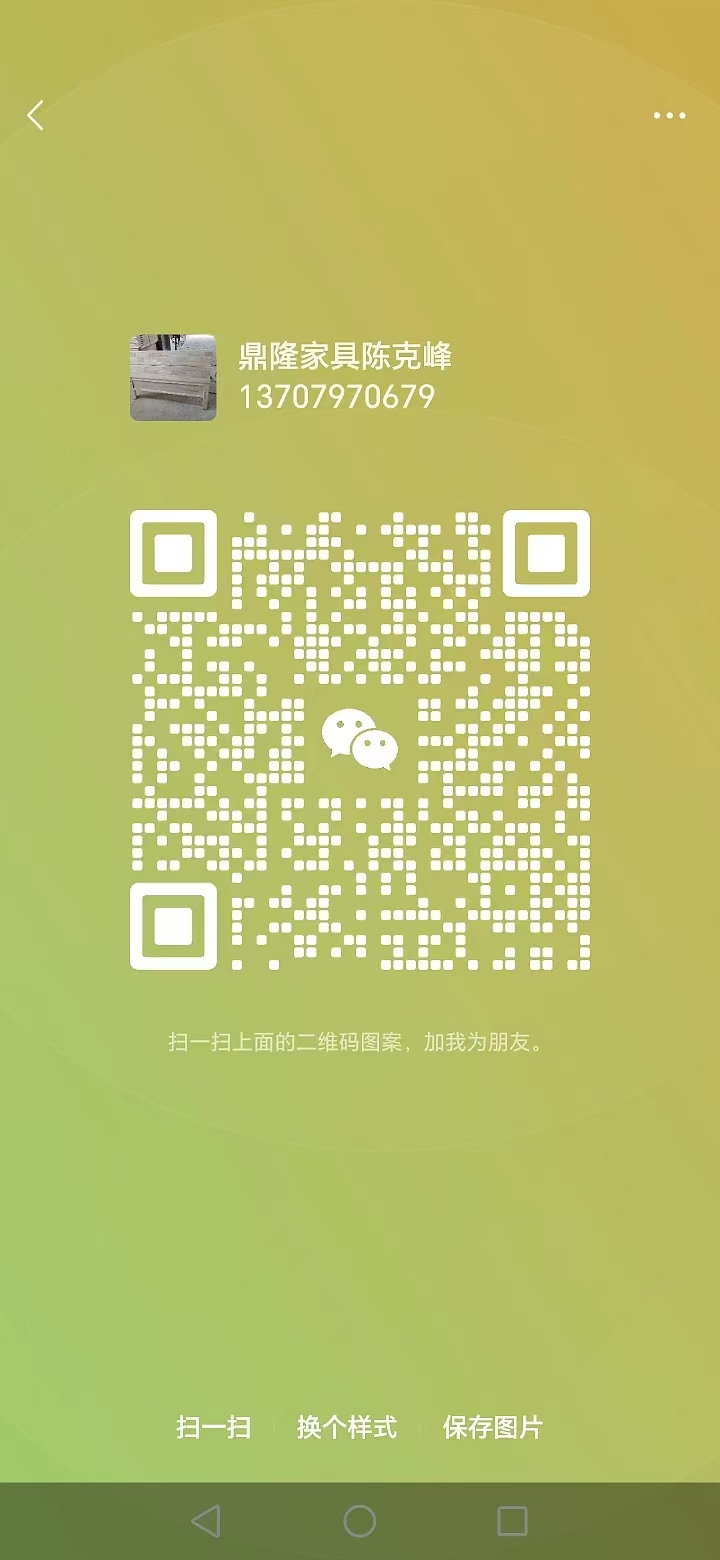Go back using the top-left arrow

tap(36, 116)
